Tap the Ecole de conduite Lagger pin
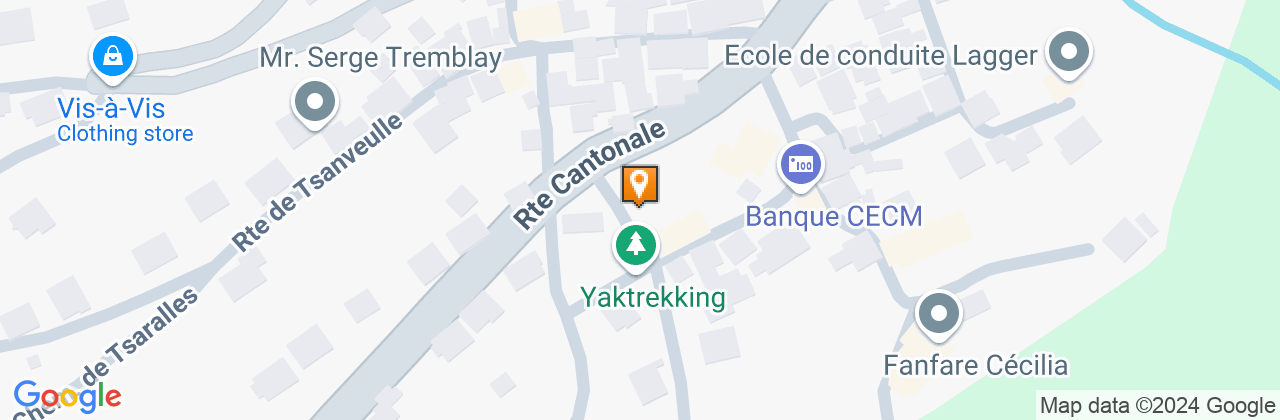The image size is (1280, 420). point(1068,51)
